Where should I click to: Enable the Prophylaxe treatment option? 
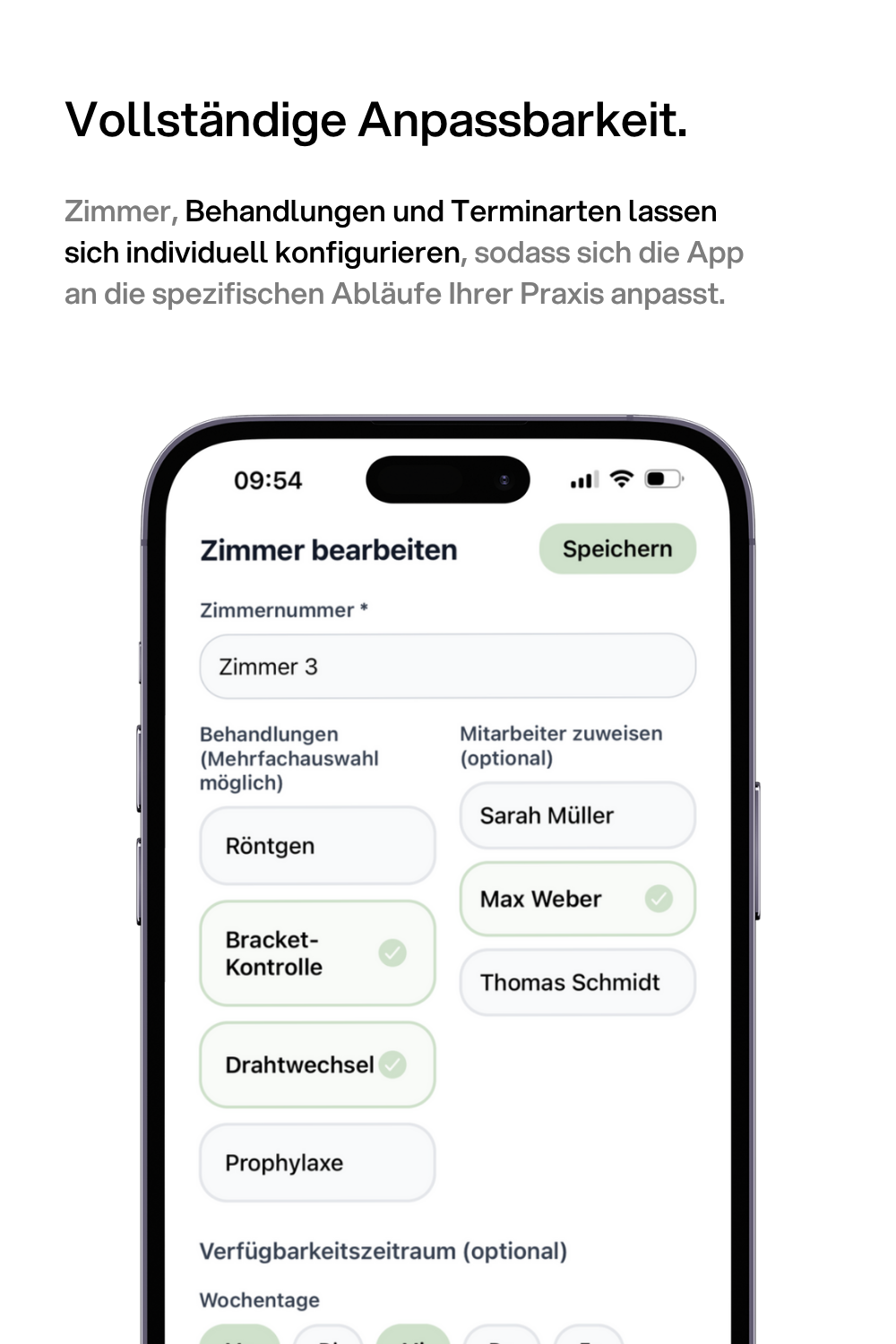click(316, 1162)
